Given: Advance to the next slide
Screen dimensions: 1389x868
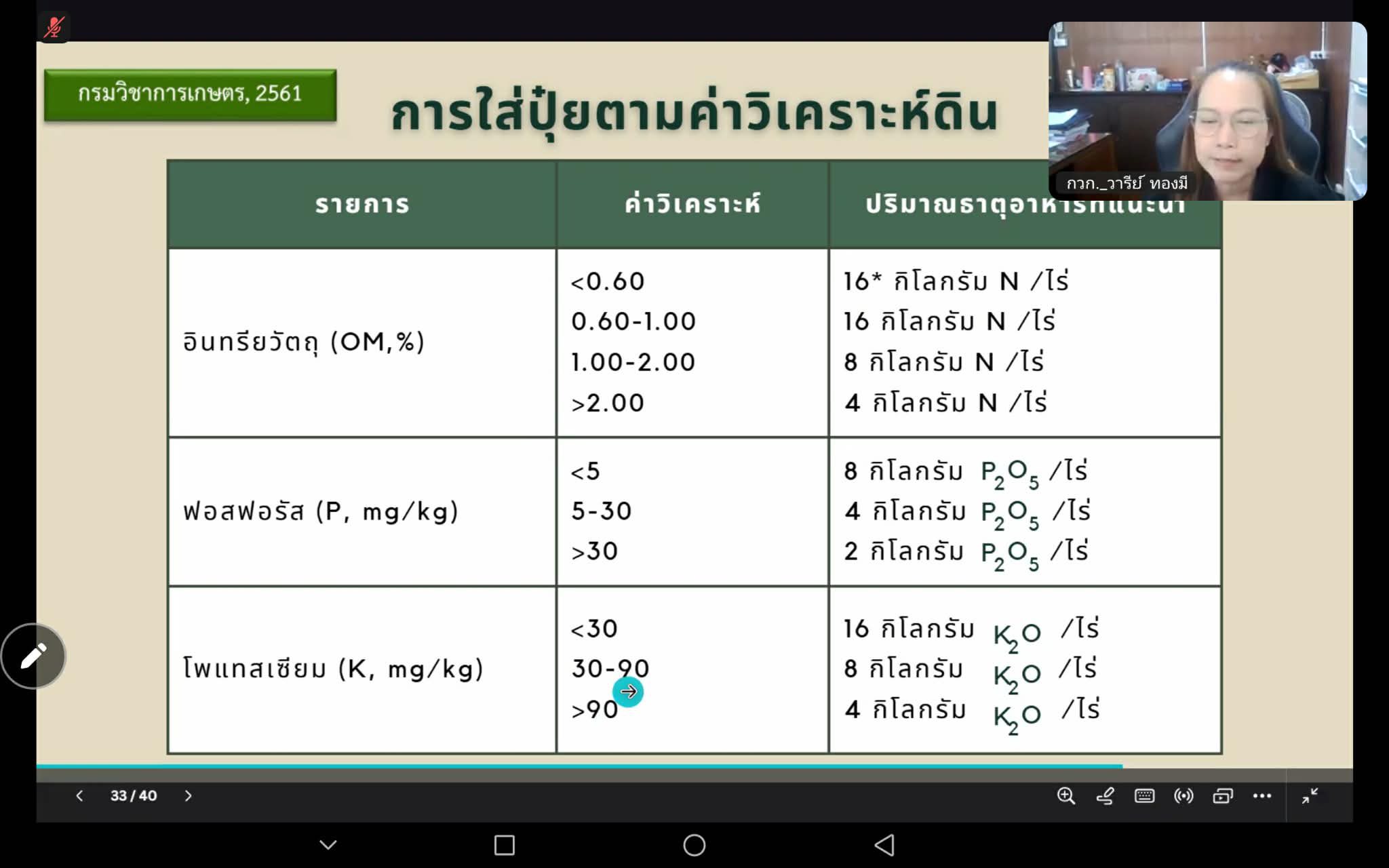Looking at the screenshot, I should (188, 795).
